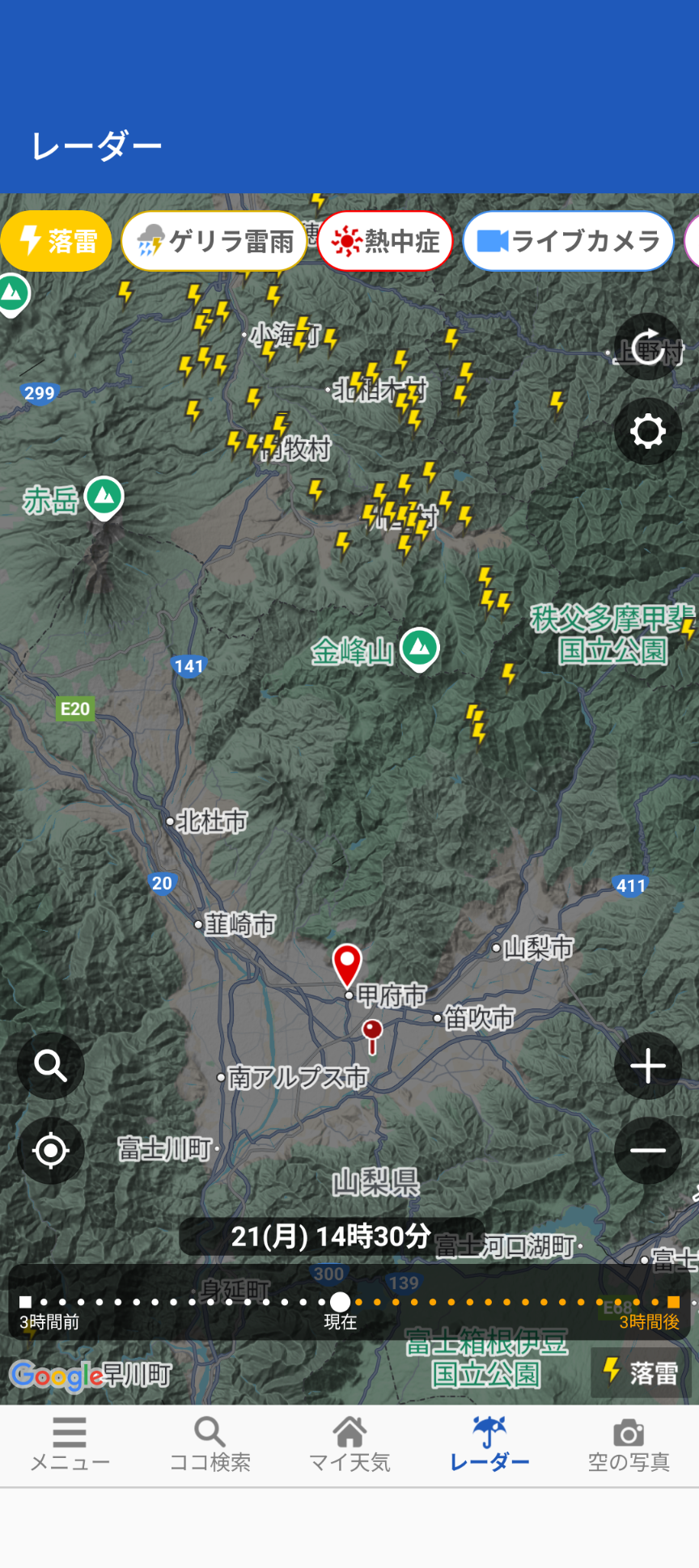The image size is (699, 1568).
Task: Switch to マイ天気 tab
Action: click(349, 1444)
